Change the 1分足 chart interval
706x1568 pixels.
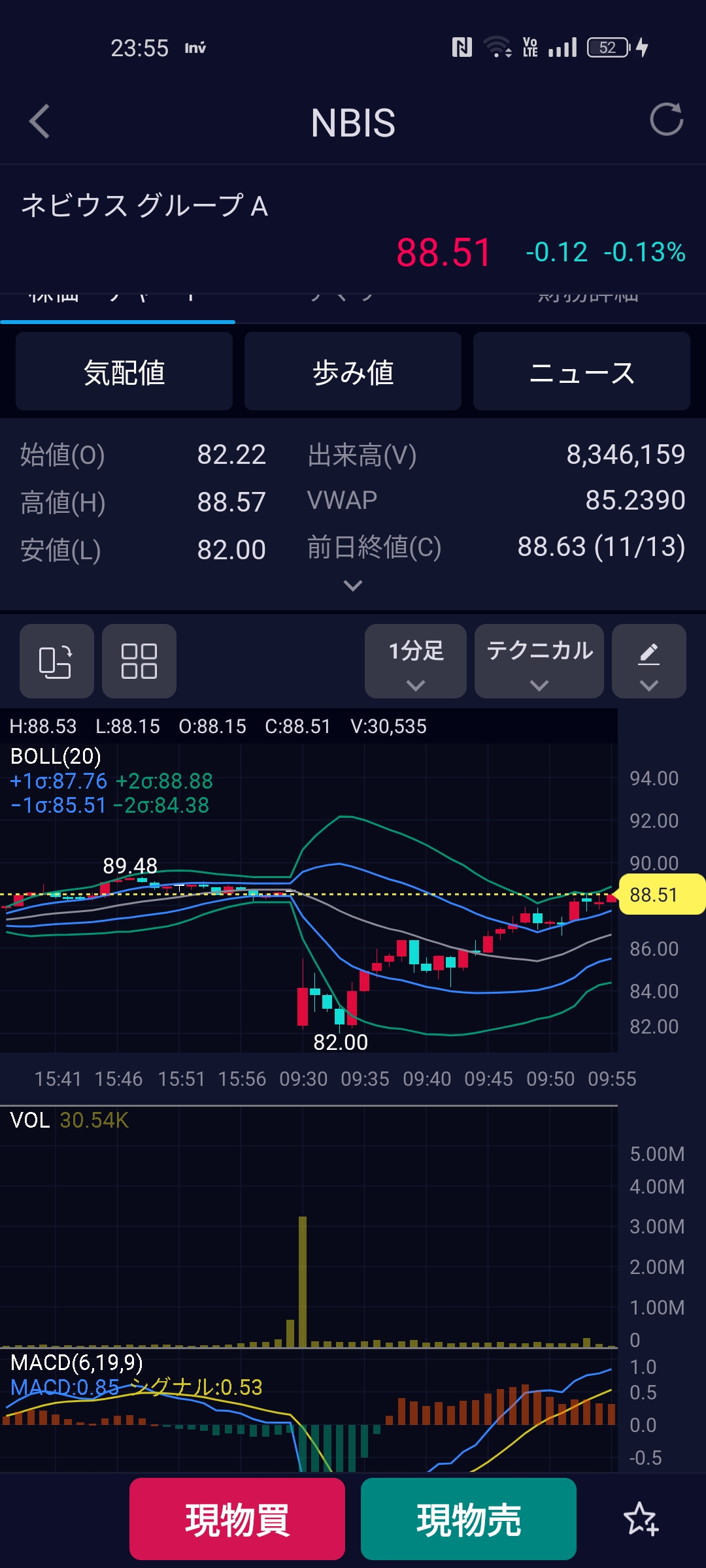[x=416, y=661]
